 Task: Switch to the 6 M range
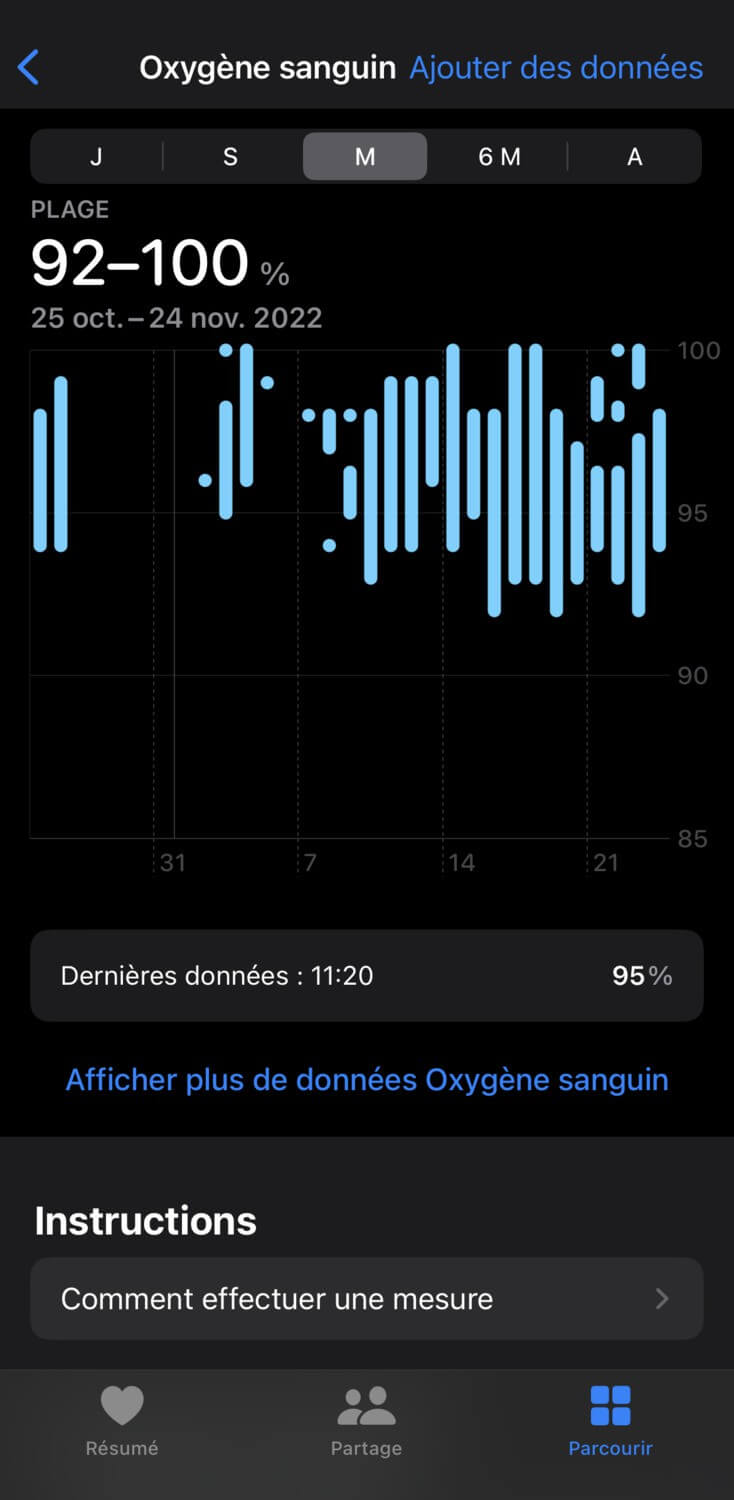coord(499,157)
